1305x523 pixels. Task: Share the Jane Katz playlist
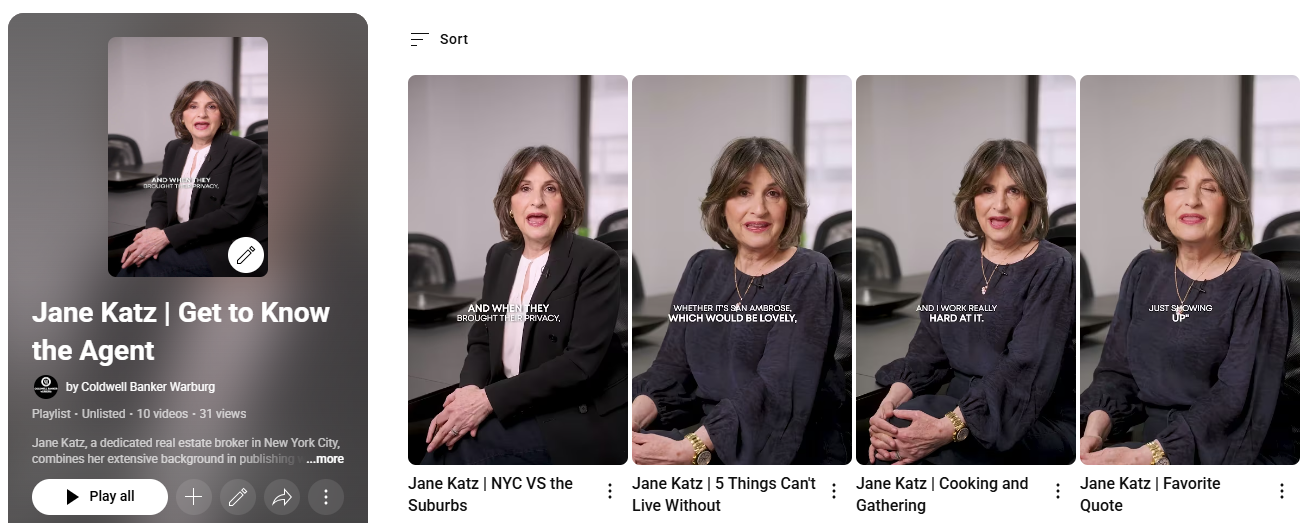coord(282,496)
